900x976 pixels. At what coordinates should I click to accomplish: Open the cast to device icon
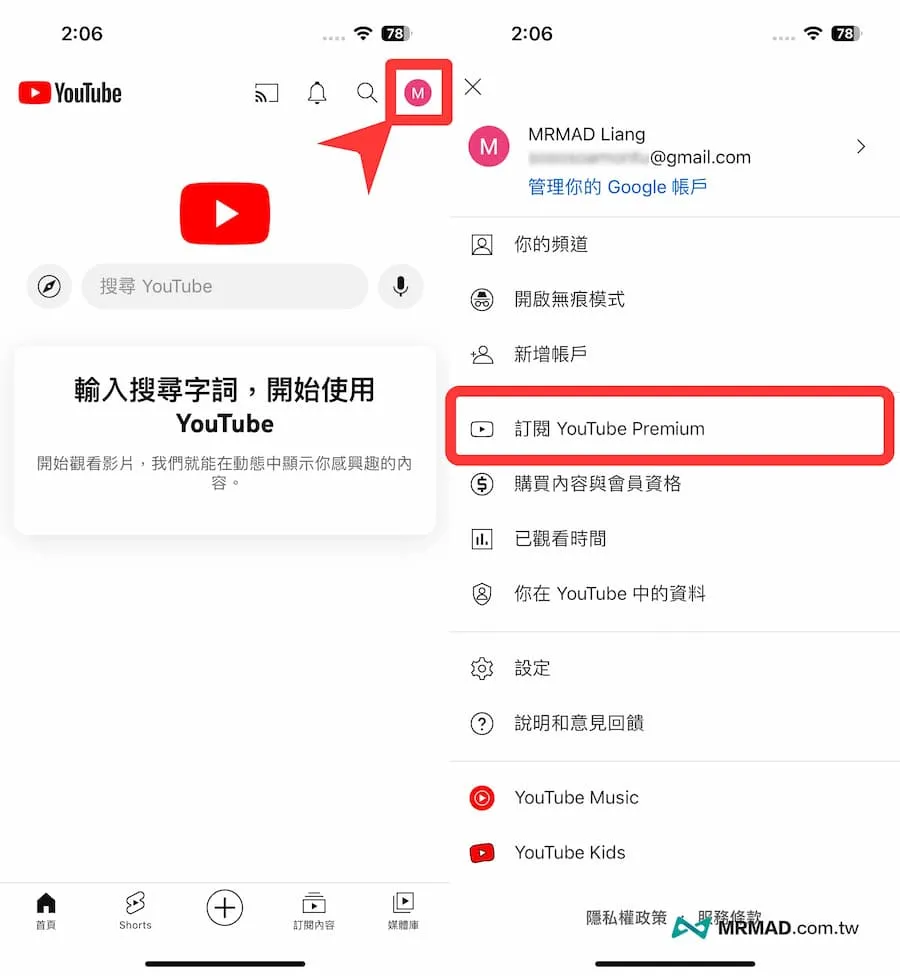tap(266, 94)
